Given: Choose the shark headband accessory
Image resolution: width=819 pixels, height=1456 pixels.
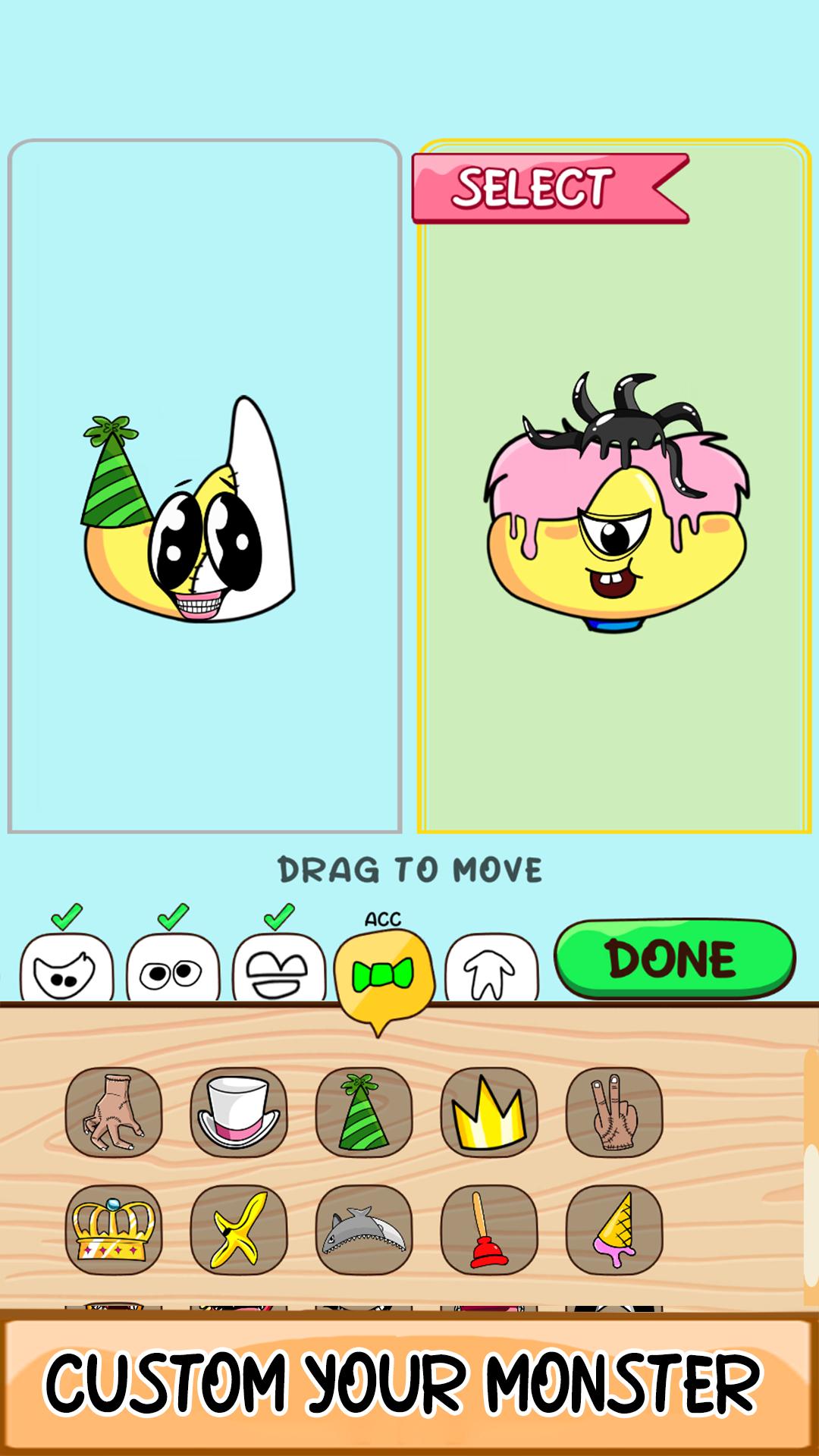Looking at the screenshot, I should coord(364,1229).
